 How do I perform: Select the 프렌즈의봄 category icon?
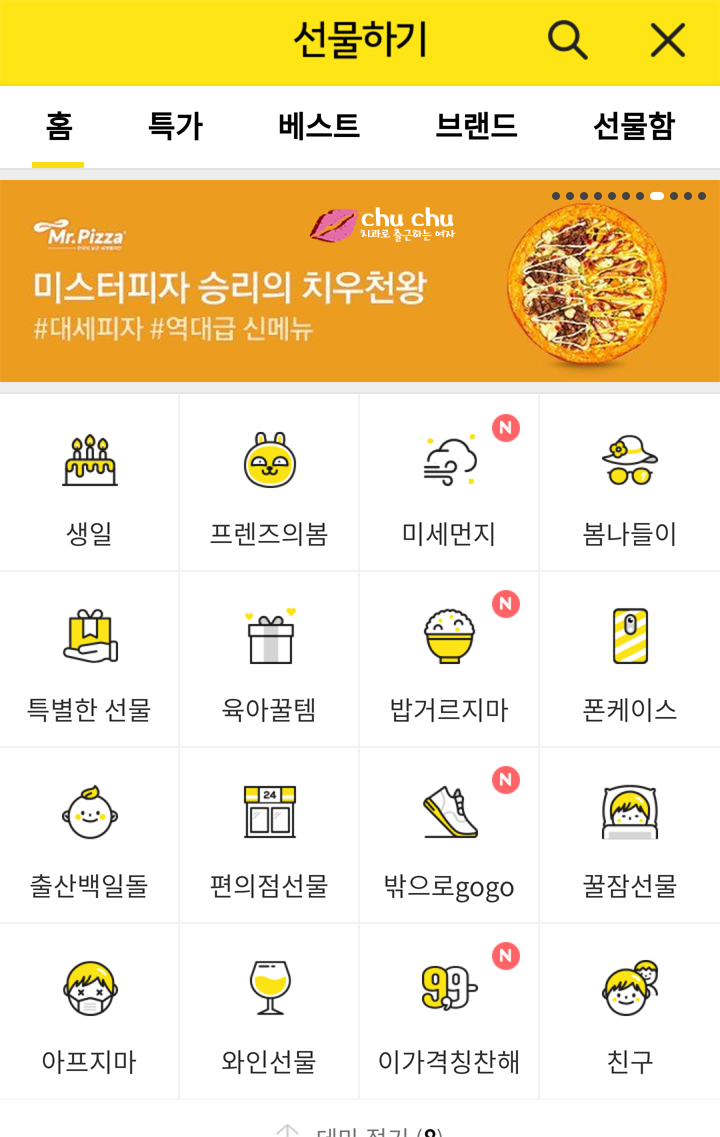269,462
